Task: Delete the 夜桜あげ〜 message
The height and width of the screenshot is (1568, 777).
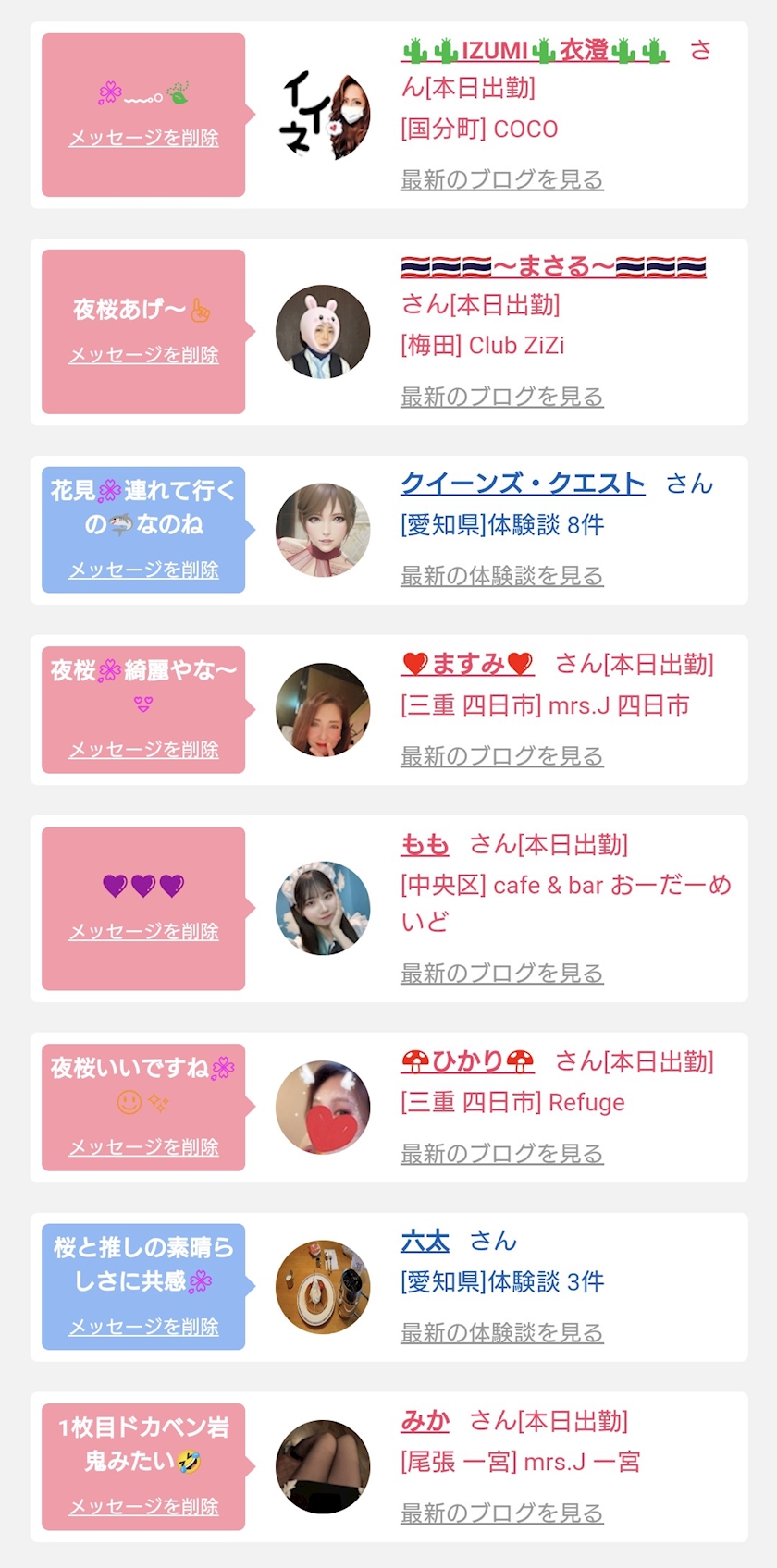Action: pos(143,355)
